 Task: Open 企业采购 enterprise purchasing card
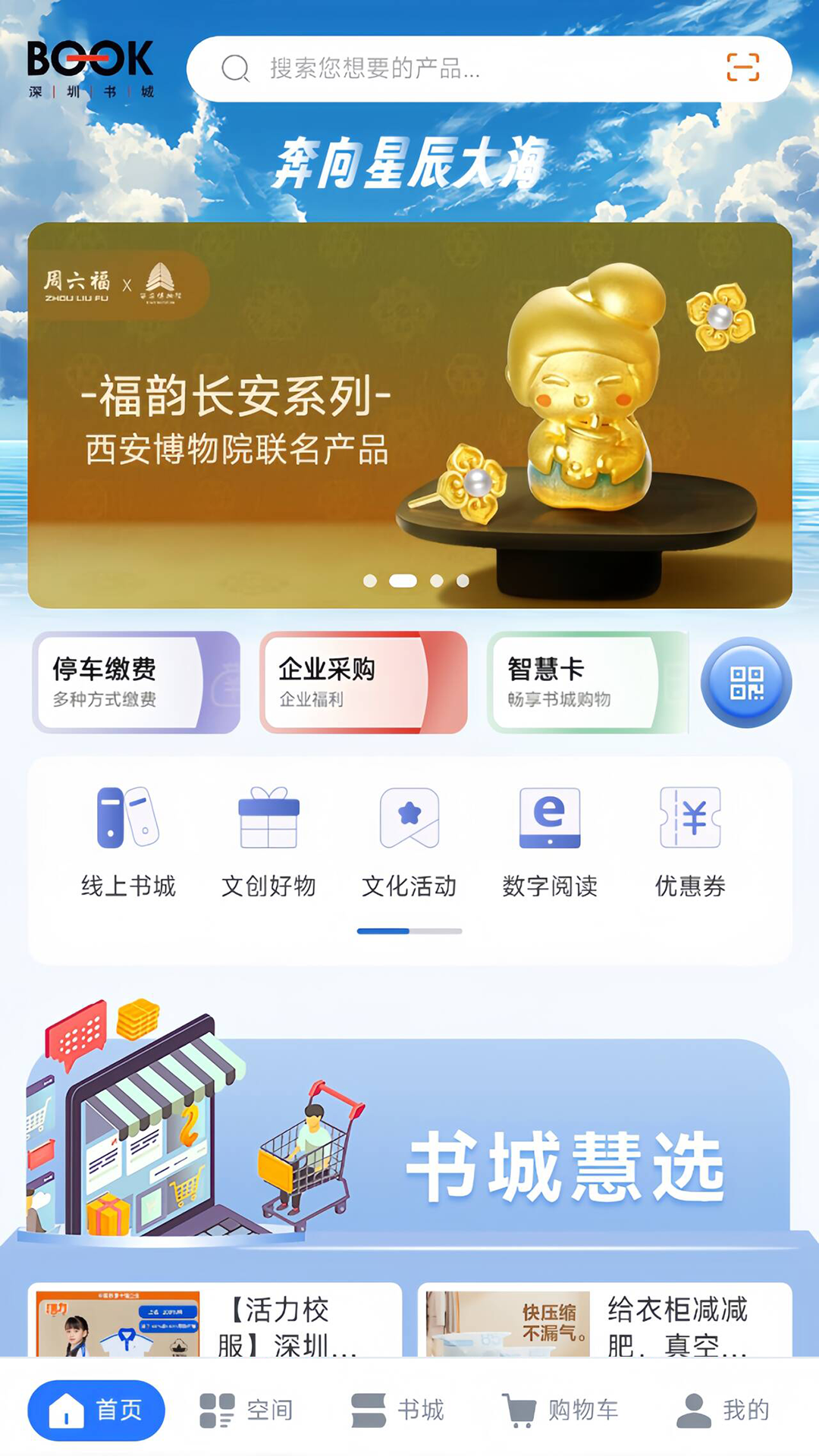[363, 682]
